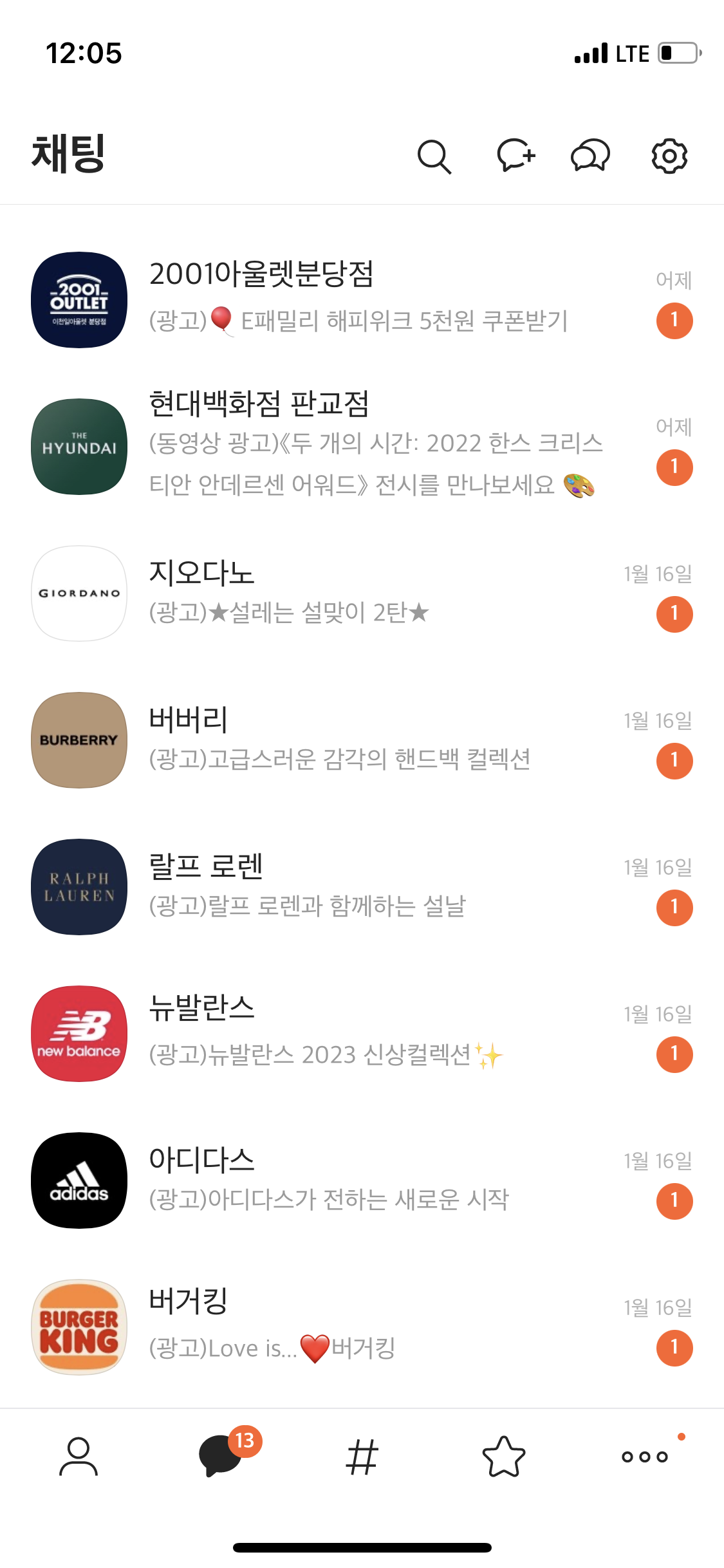This screenshot has width=724, height=1568.
Task: Open the 뉴발란스 chat thread
Action: pyautogui.click(x=362, y=1034)
